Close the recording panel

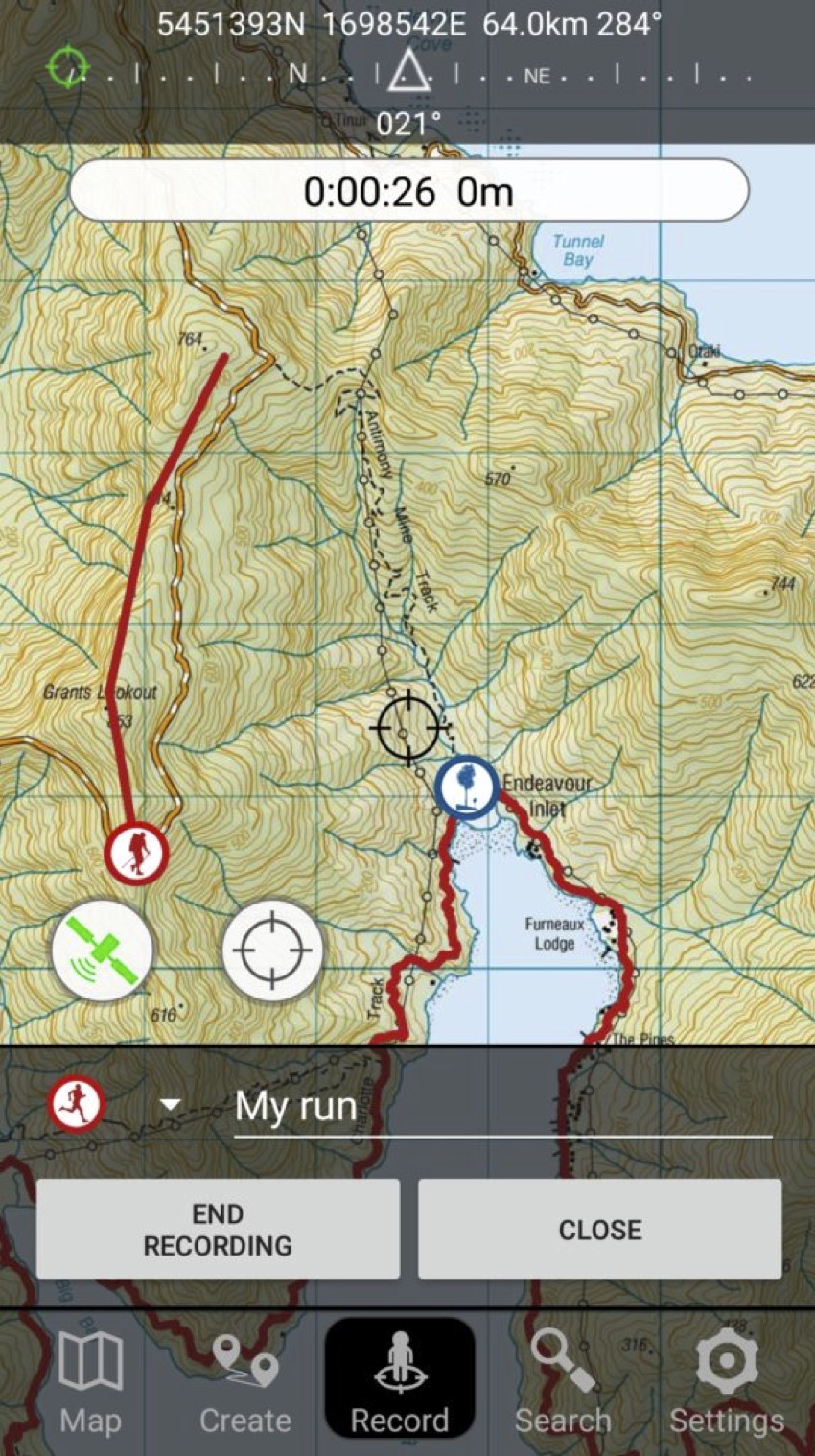point(599,1229)
